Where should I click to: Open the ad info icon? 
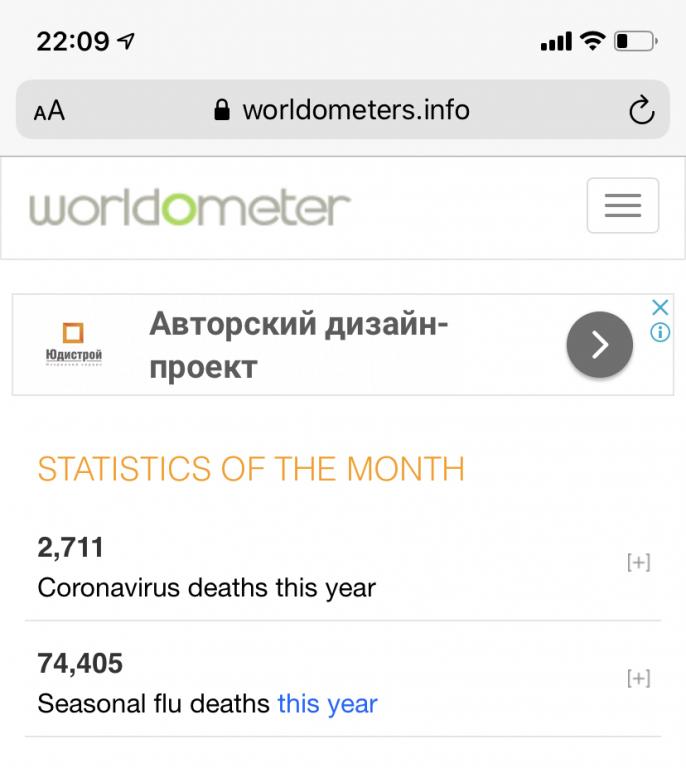point(660,333)
